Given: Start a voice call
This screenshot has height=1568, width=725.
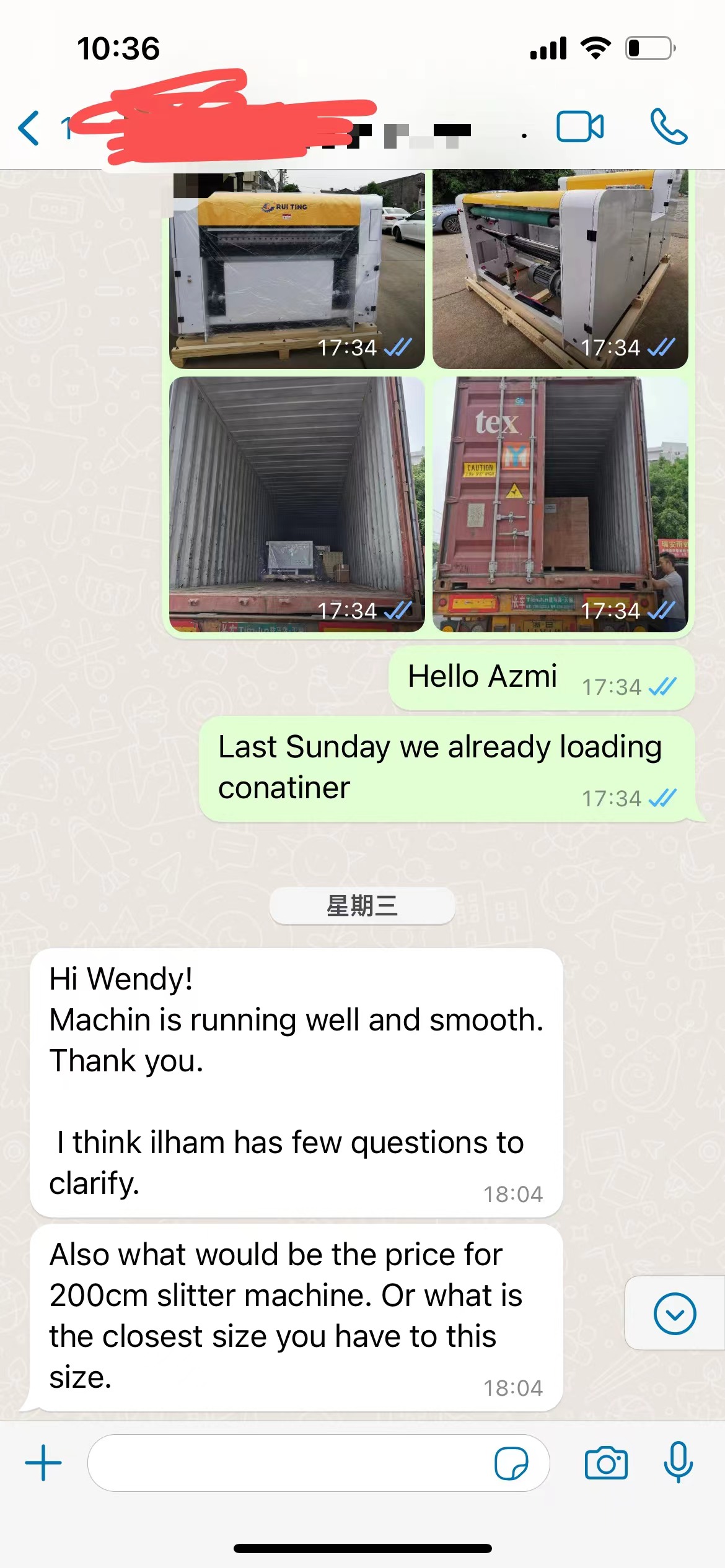Looking at the screenshot, I should click(668, 127).
